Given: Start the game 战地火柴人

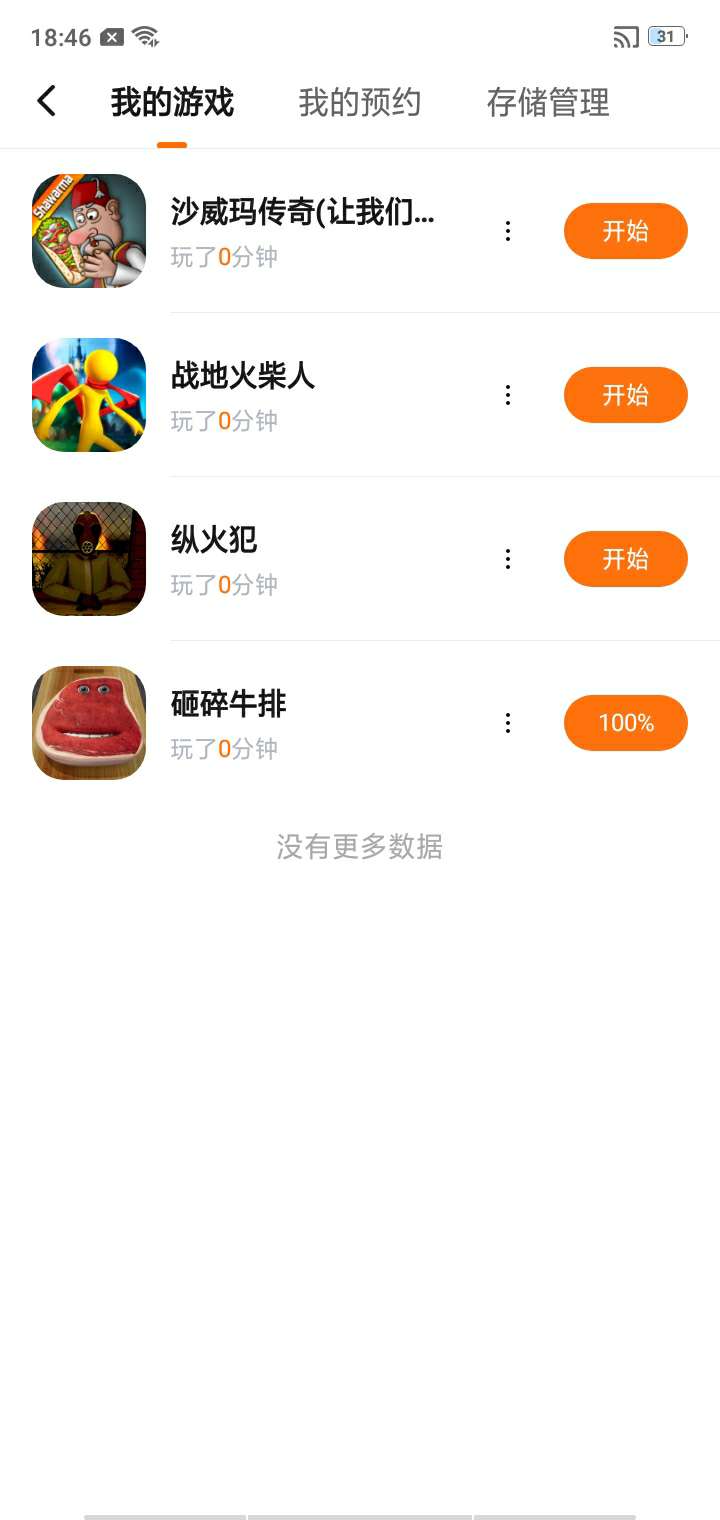Looking at the screenshot, I should pyautogui.click(x=625, y=395).
